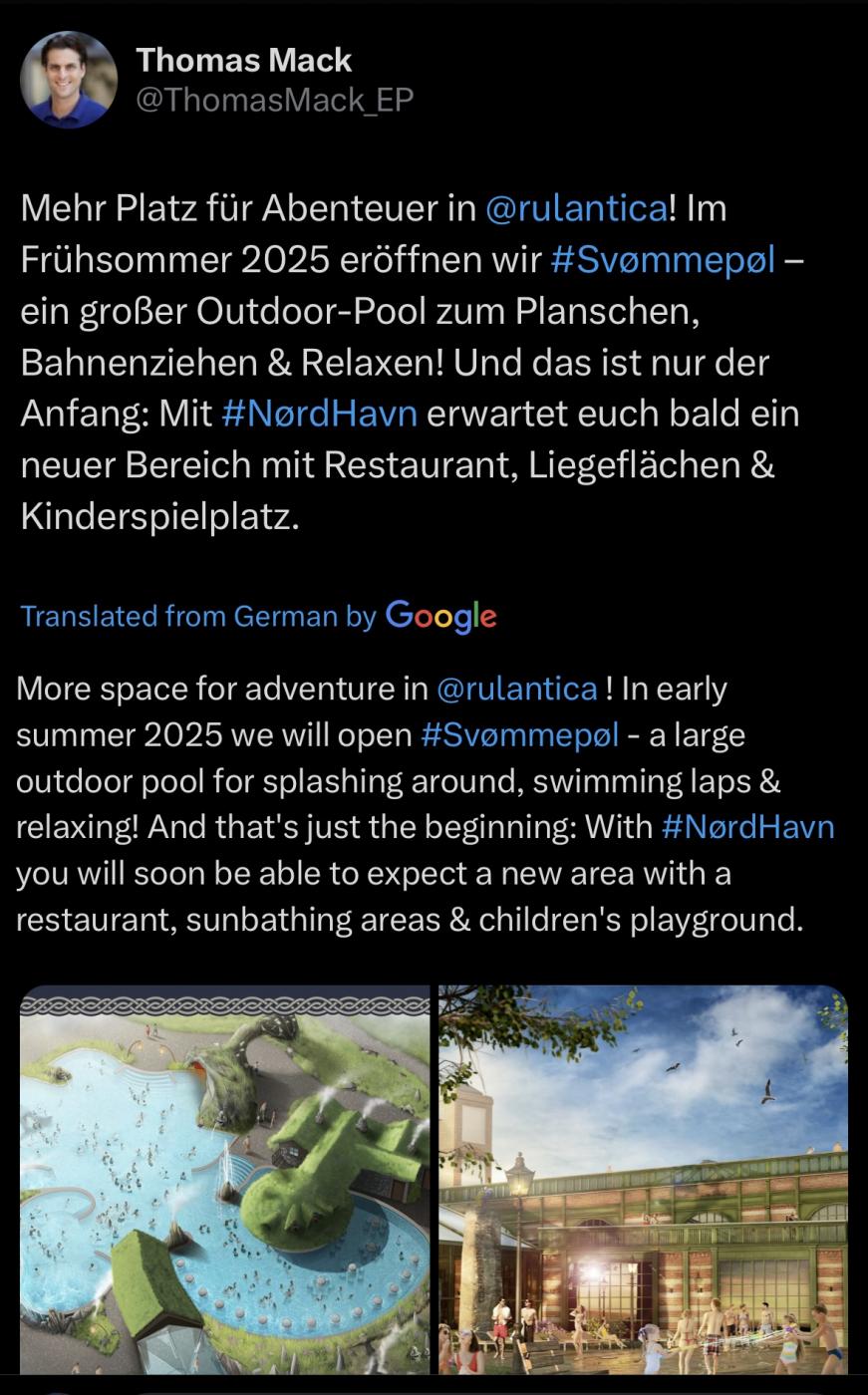View the brick building rendering image
Screen dimensions: 868x1395
(x=643, y=1180)
